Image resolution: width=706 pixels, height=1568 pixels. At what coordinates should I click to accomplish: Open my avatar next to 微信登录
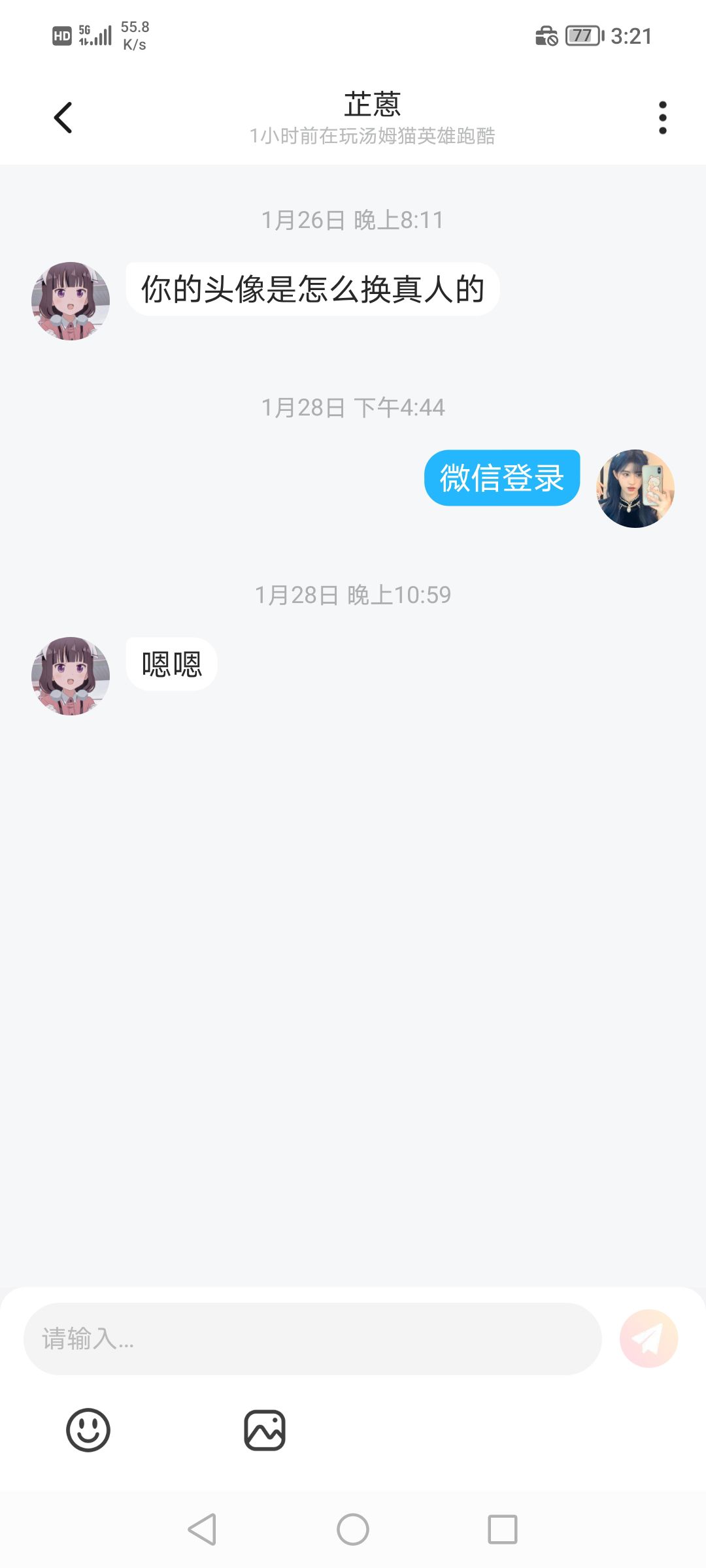[x=635, y=489]
